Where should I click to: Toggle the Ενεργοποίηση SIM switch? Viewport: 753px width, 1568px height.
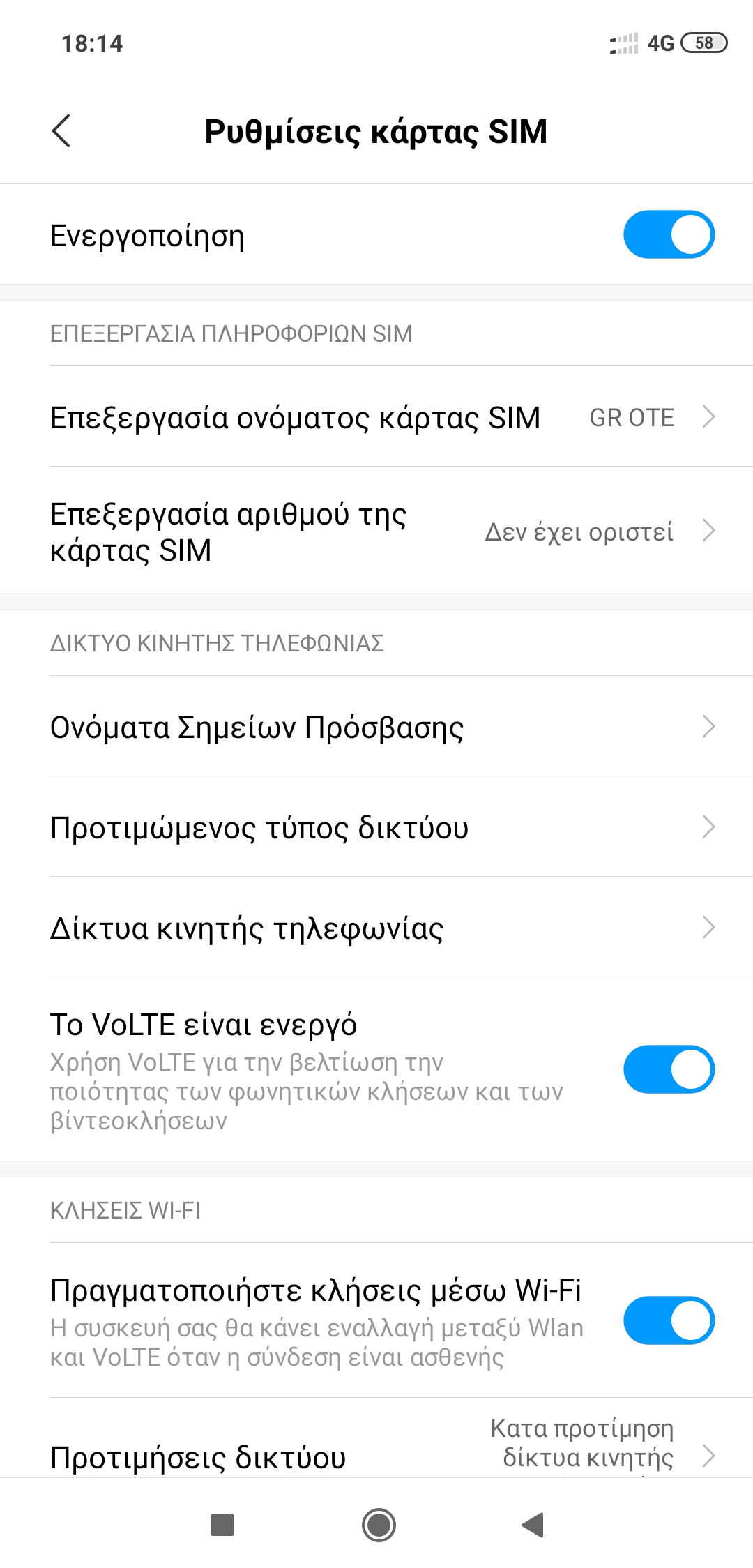click(x=668, y=234)
